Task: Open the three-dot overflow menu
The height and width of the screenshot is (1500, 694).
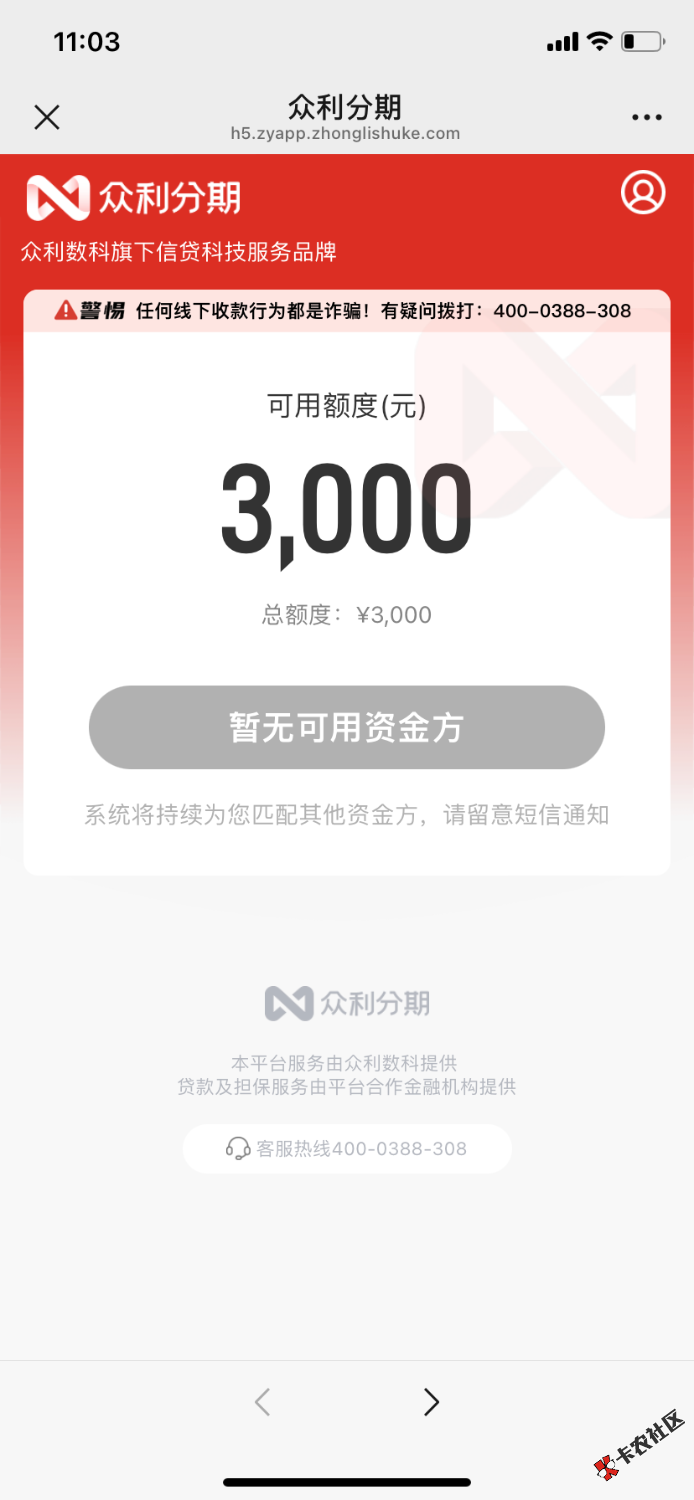Action: (x=647, y=117)
